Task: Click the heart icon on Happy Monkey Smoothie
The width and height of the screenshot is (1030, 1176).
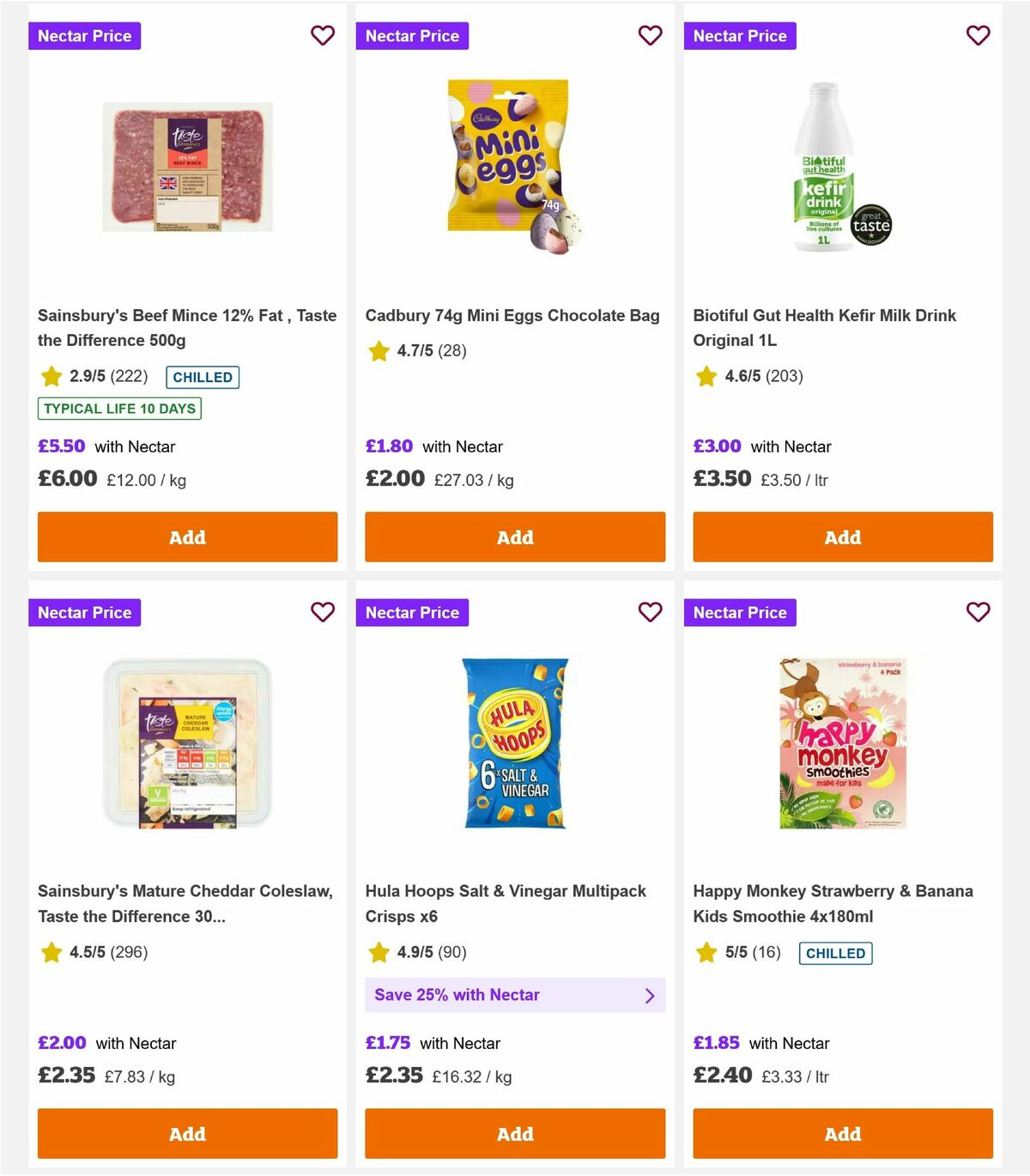Action: click(x=978, y=612)
